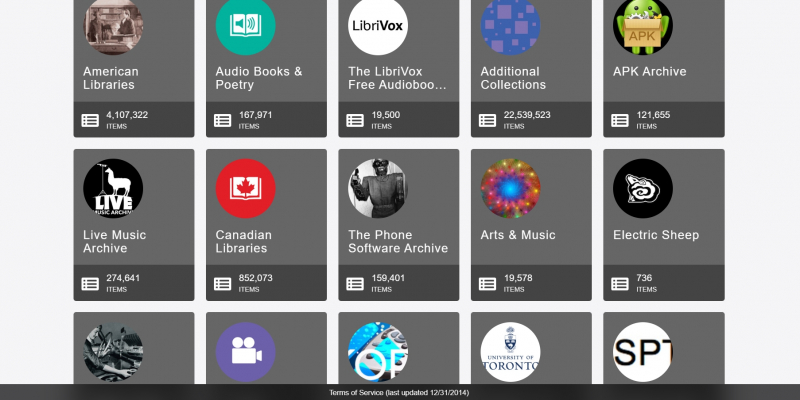
Task: Open the Arts & Music collection
Action: tap(517, 235)
